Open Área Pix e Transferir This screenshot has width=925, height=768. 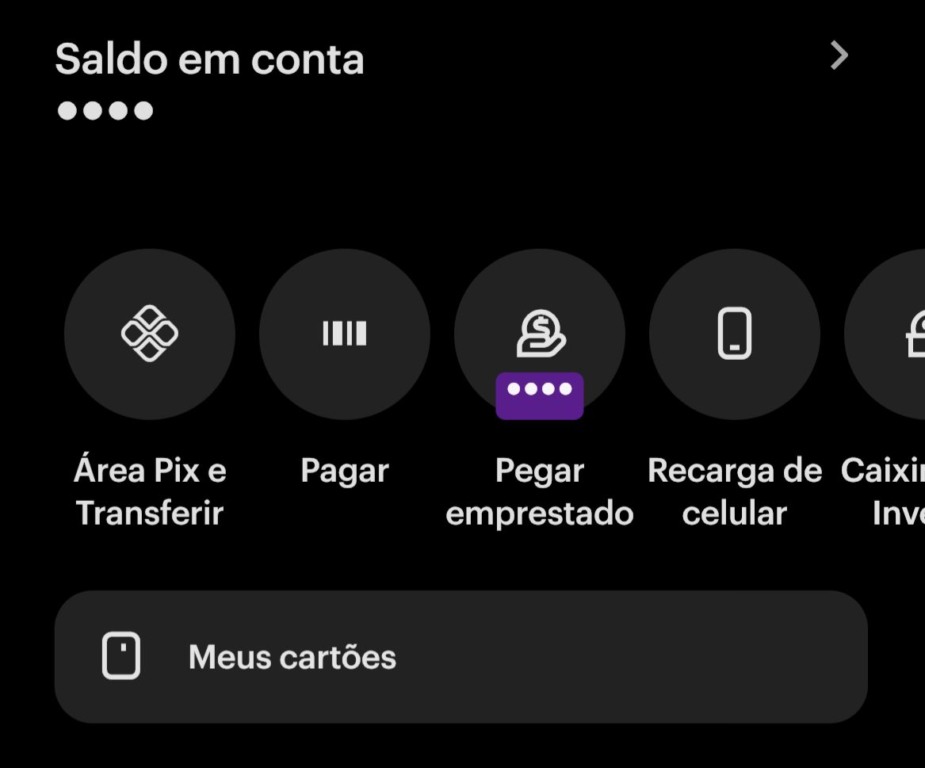(150, 334)
